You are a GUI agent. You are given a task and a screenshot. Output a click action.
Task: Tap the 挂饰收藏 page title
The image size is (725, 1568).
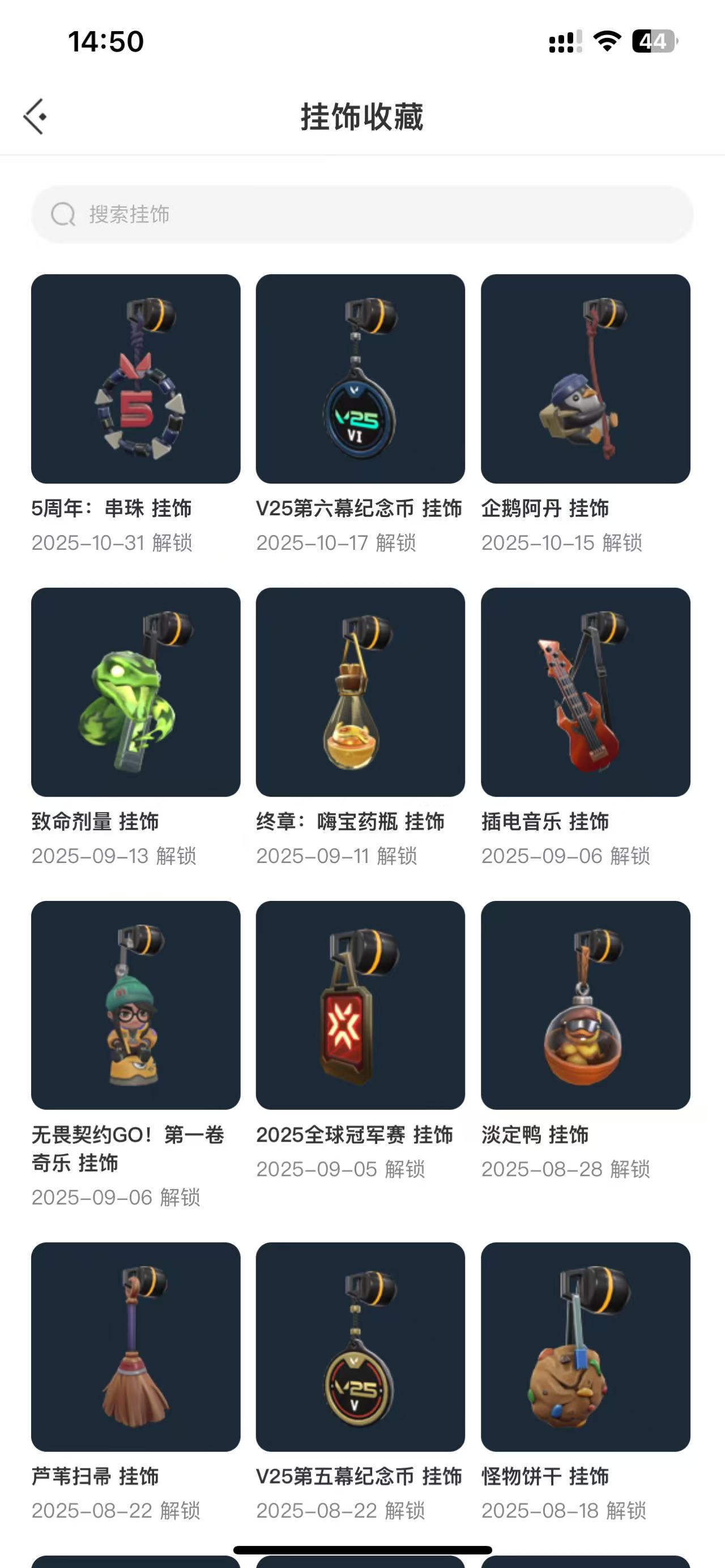362,116
